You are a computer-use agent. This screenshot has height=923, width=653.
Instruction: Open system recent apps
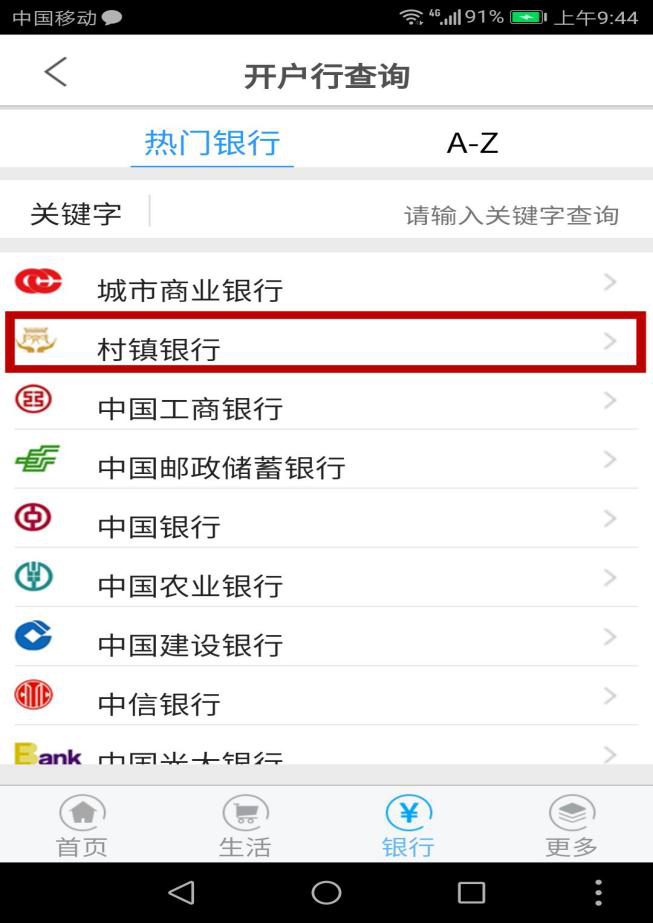(471, 892)
